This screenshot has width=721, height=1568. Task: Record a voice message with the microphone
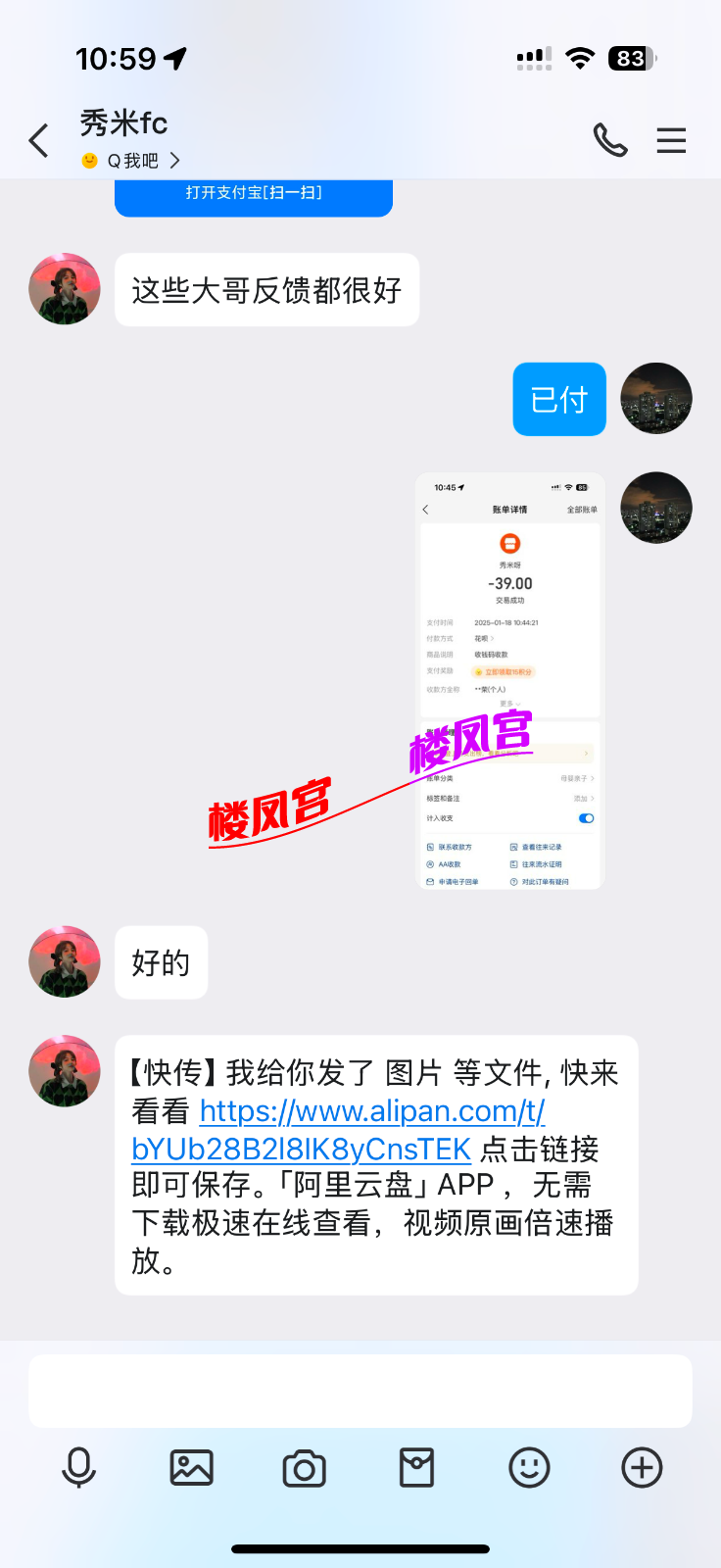click(78, 1468)
